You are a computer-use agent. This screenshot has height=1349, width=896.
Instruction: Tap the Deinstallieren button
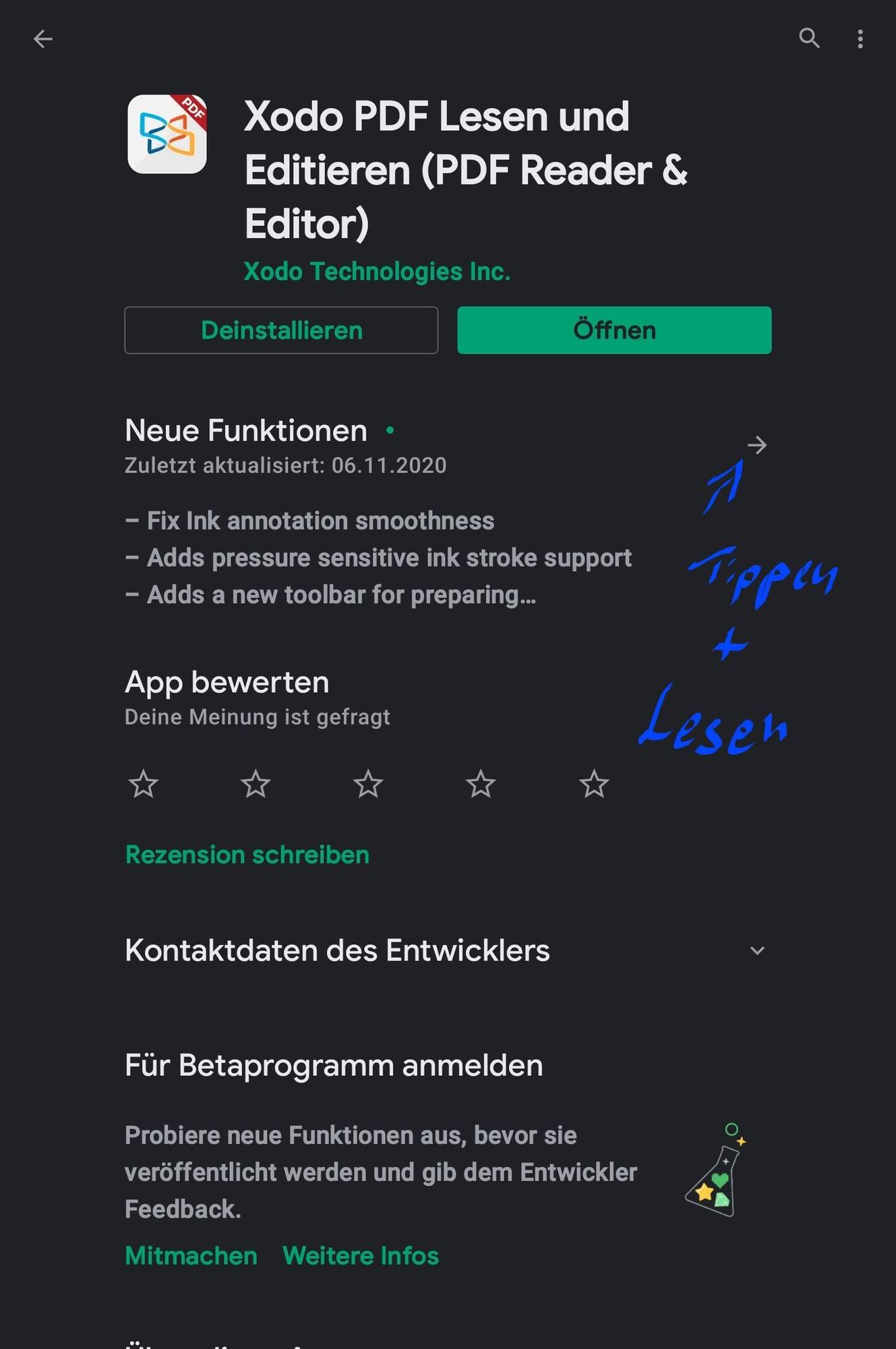tap(281, 331)
